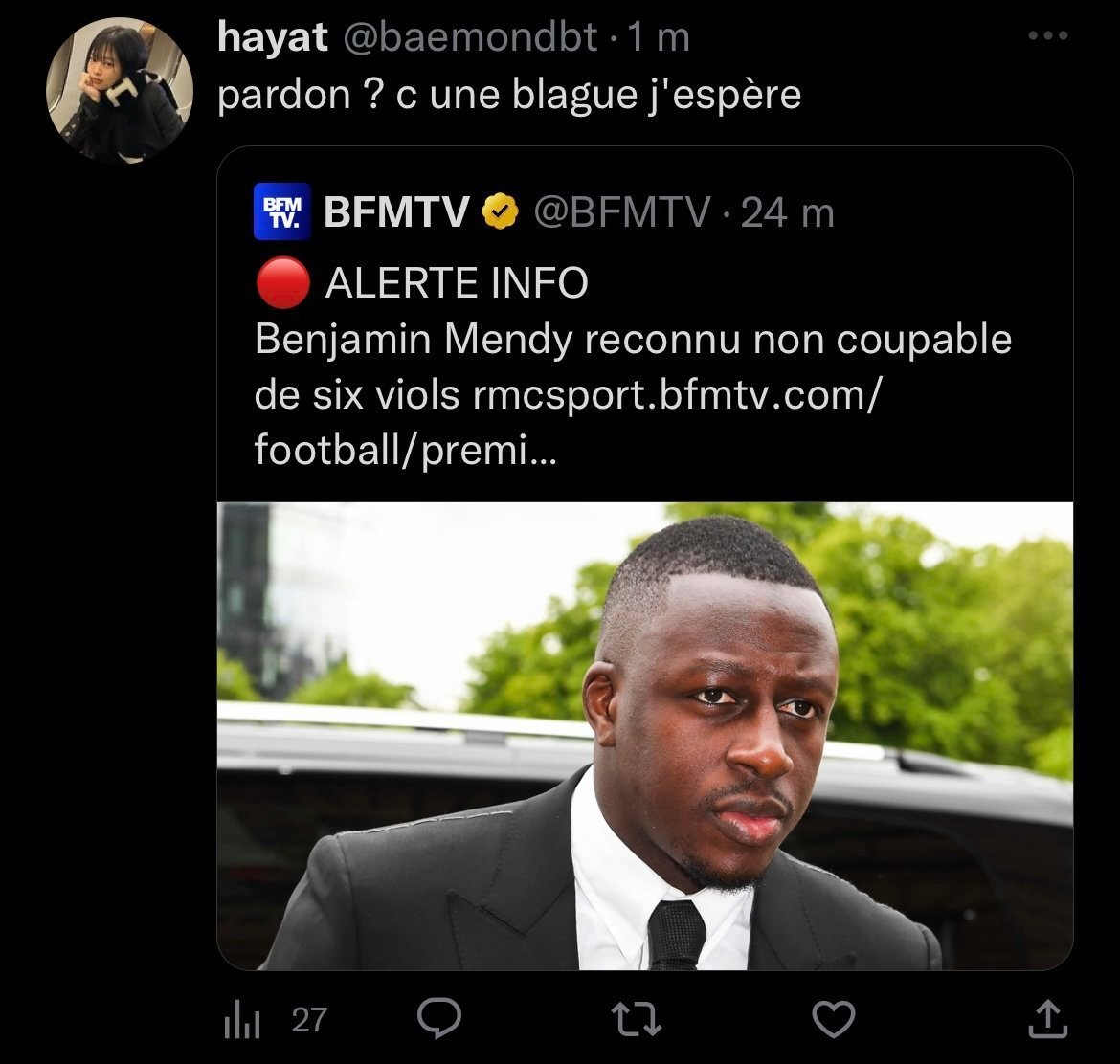Open the tweet's three-dot overflow menu
This screenshot has height=1064, width=1120.
coord(1046,37)
